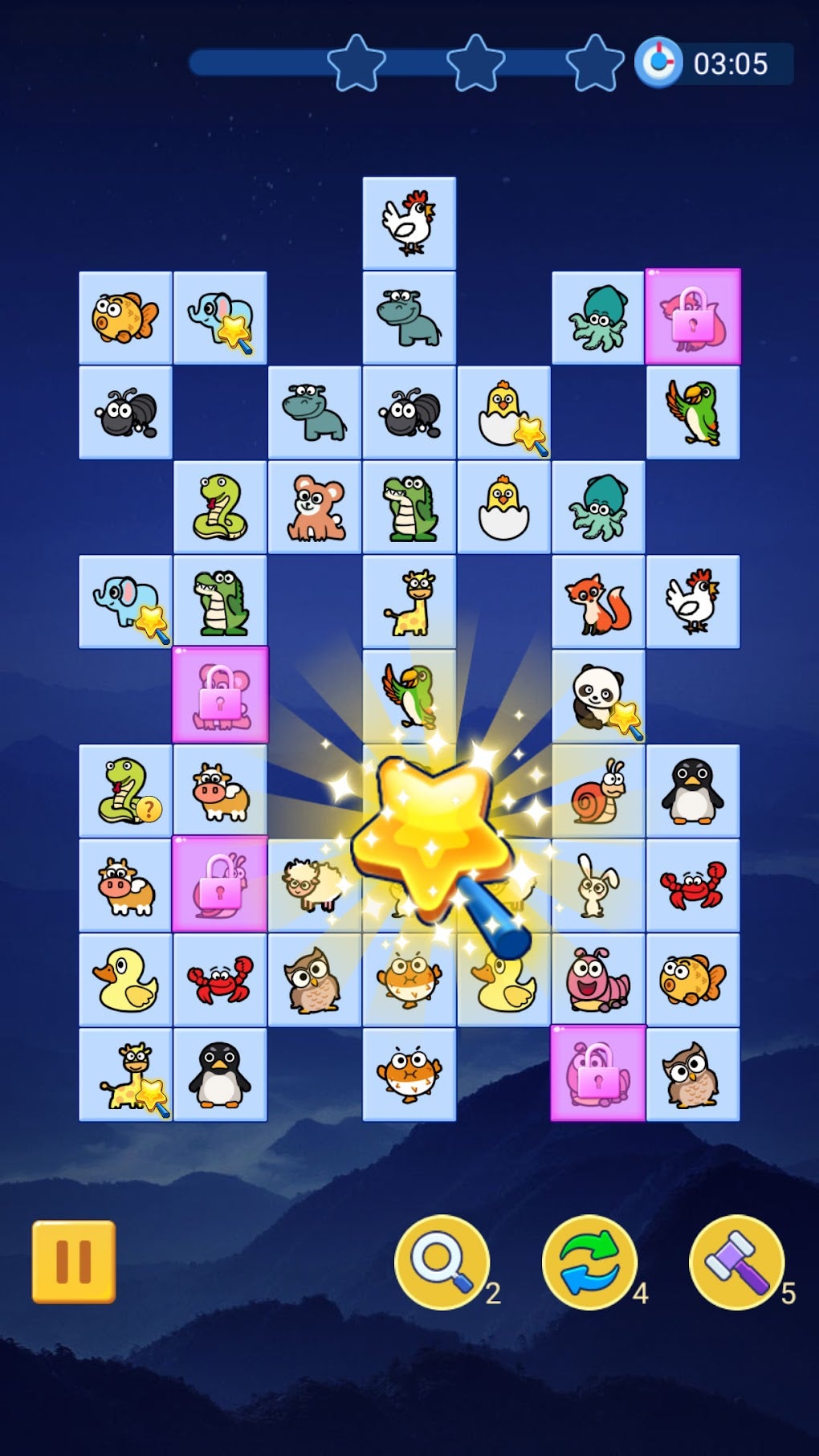Tap the green snake tile with question mark
The height and width of the screenshot is (1456, 819).
125,791
